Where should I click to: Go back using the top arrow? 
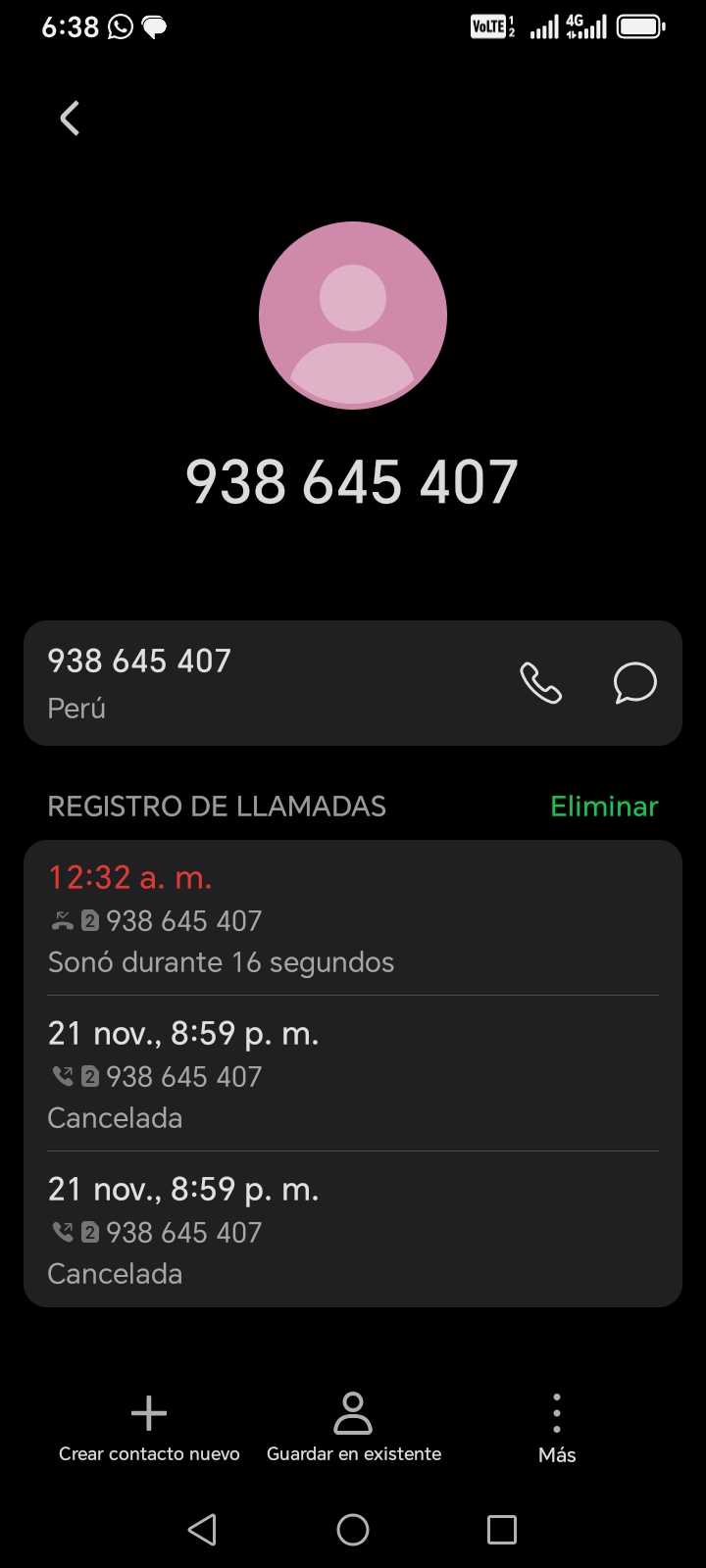point(70,119)
